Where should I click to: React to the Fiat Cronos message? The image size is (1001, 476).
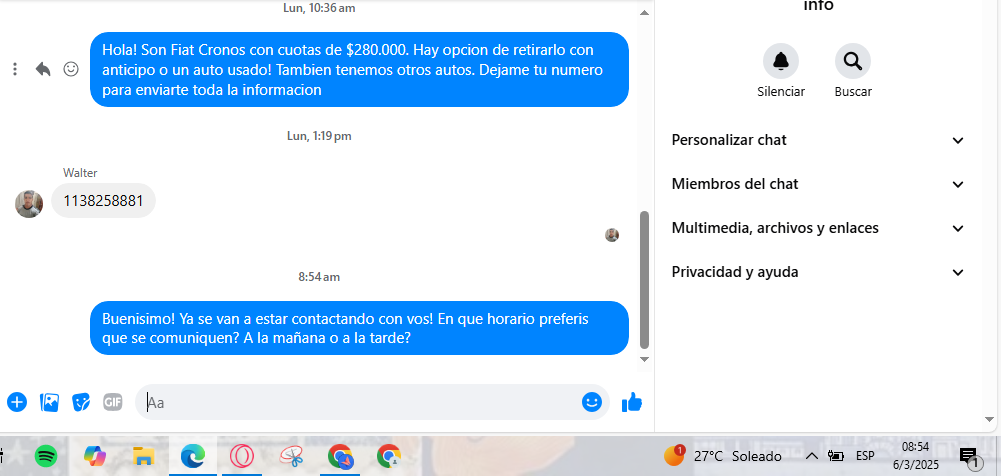(x=71, y=69)
